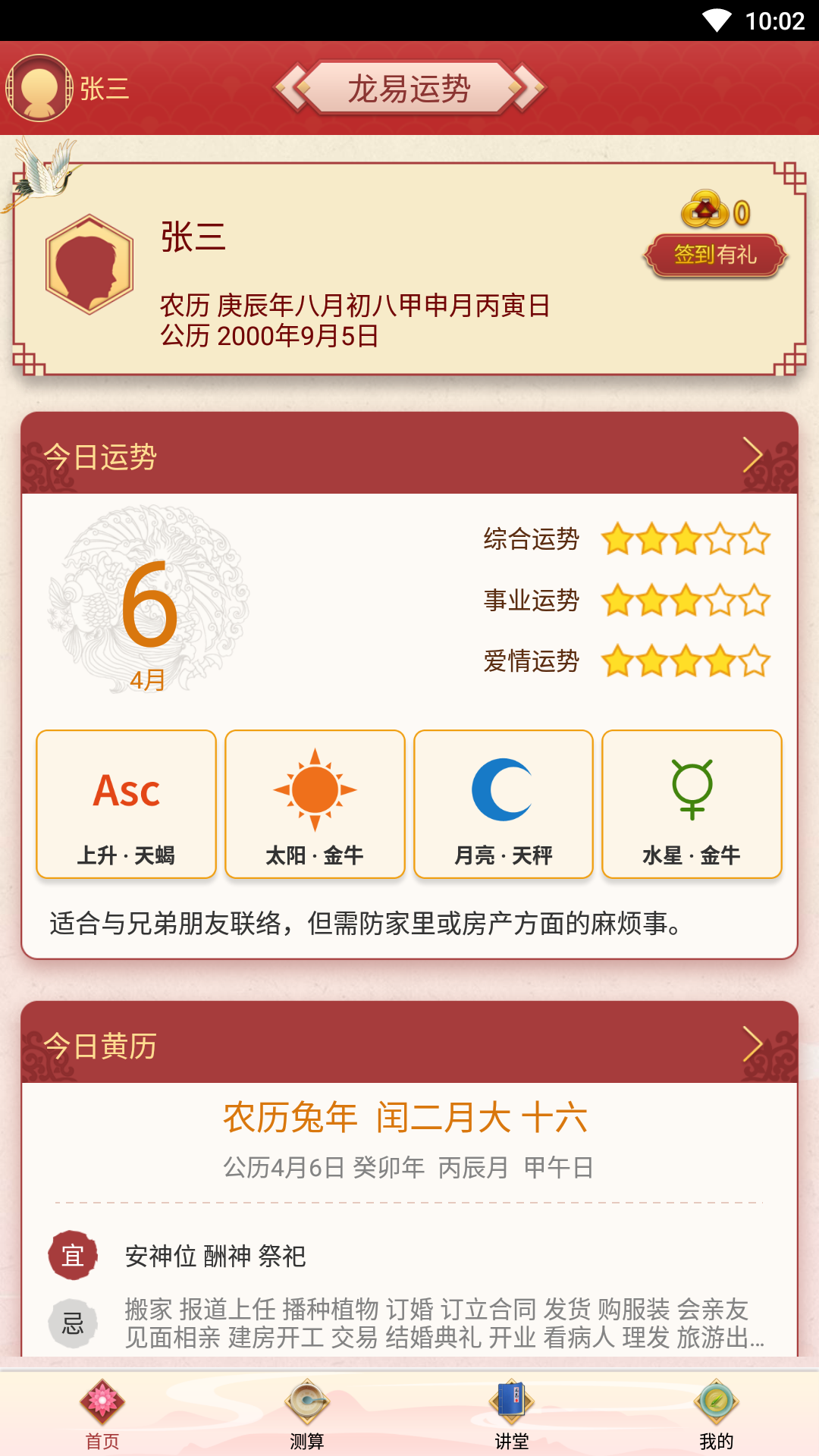Select the 月亮·天秤 moon sign card
819x1456 pixels.
503,804
